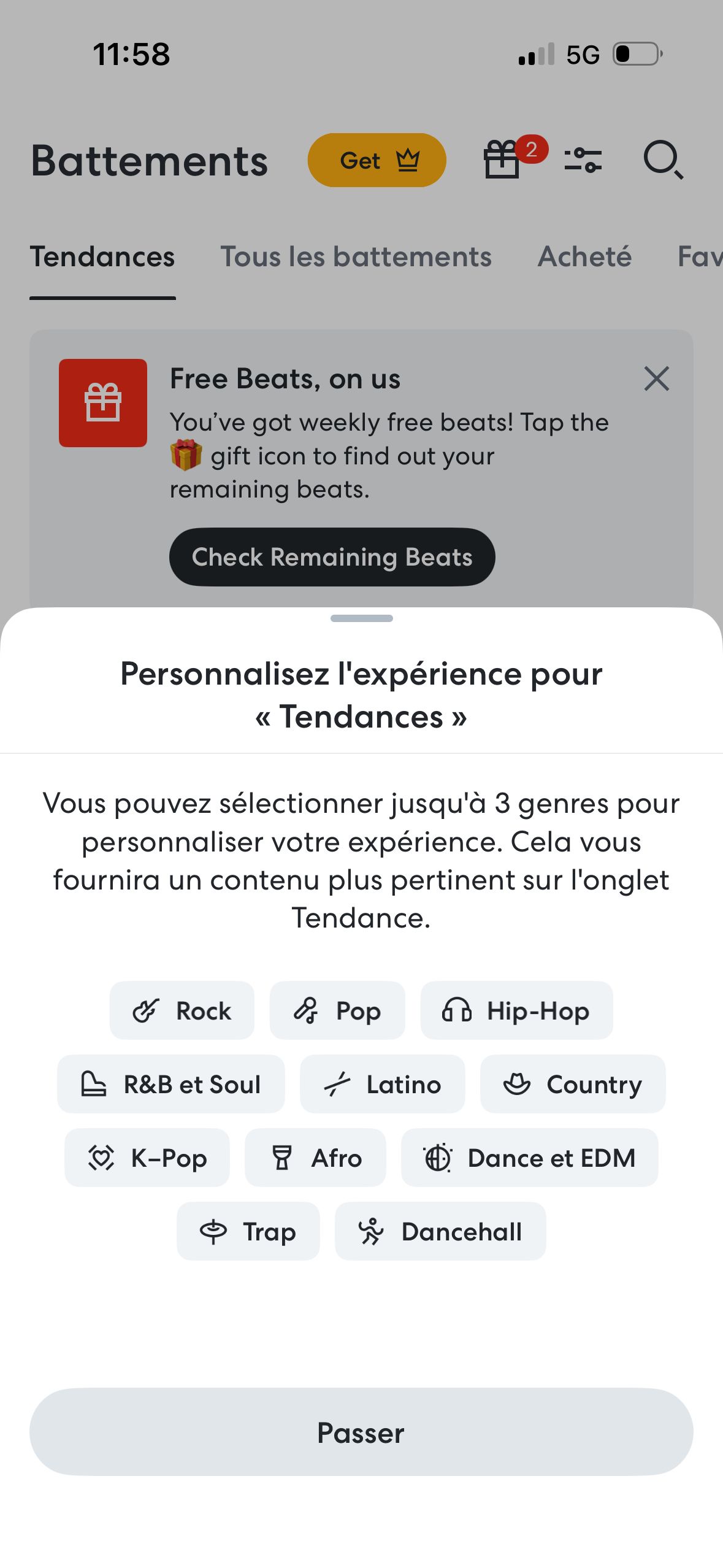The width and height of the screenshot is (723, 1568).
Task: Click the guitar icon beside Rock
Action: pos(147,1010)
